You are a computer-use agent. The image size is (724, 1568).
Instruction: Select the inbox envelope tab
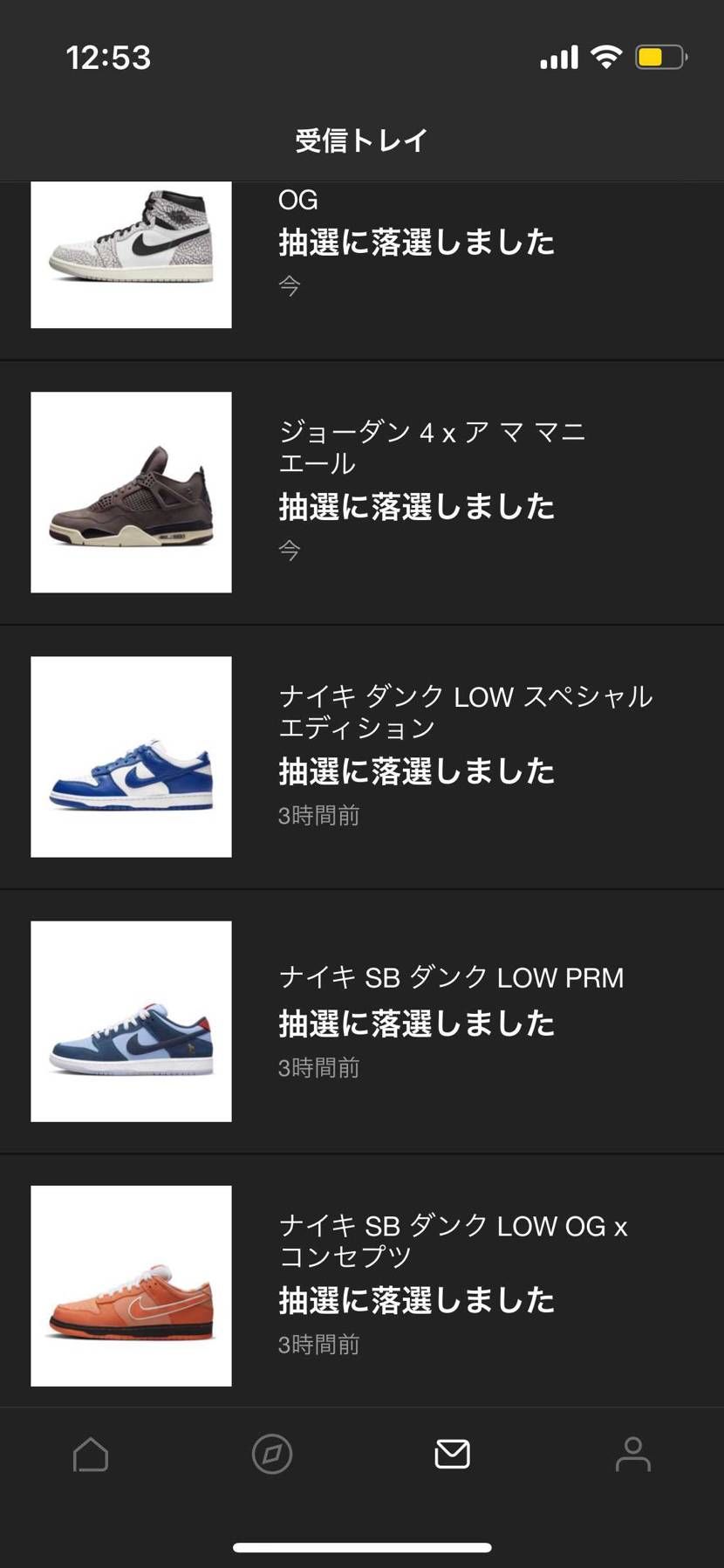point(453,1455)
